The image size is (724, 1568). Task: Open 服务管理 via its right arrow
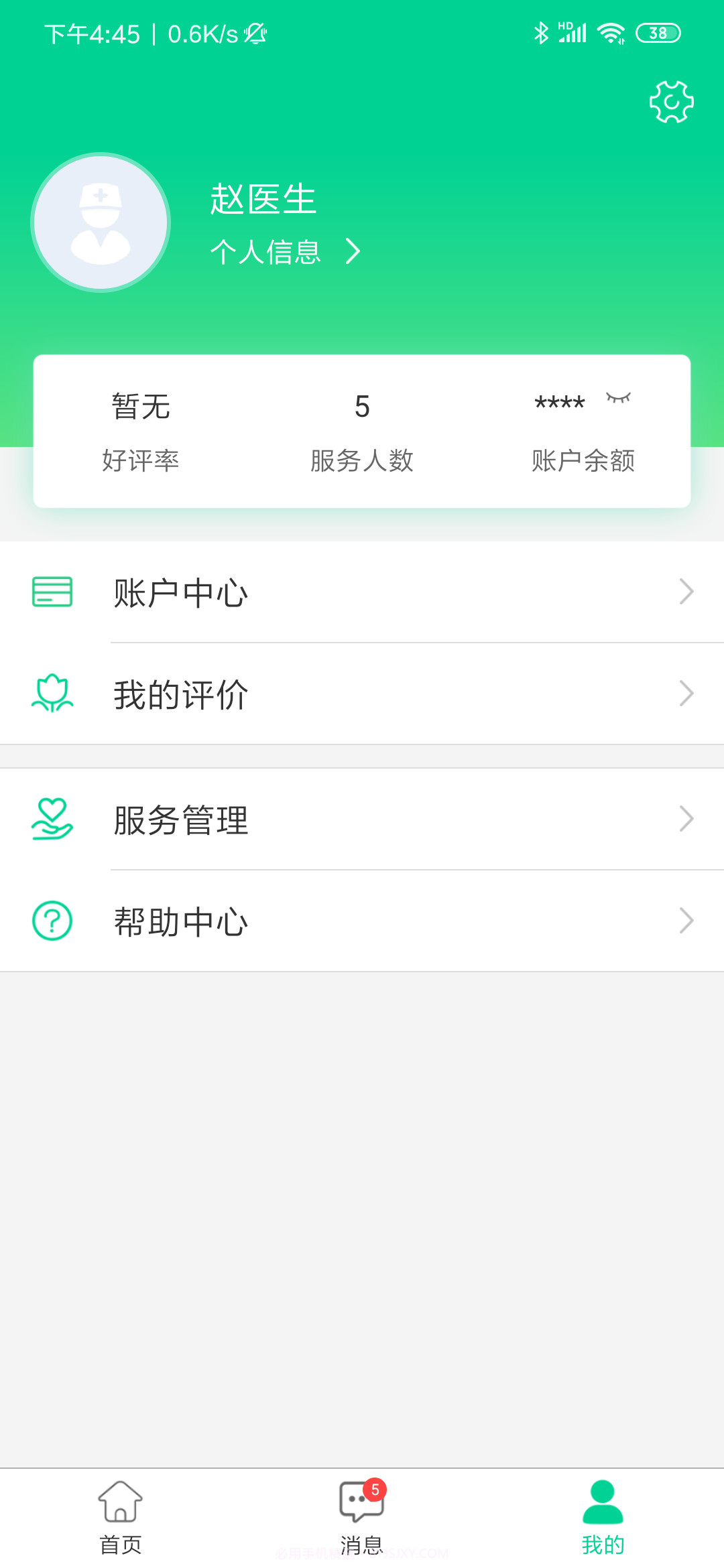pyautogui.click(x=686, y=819)
